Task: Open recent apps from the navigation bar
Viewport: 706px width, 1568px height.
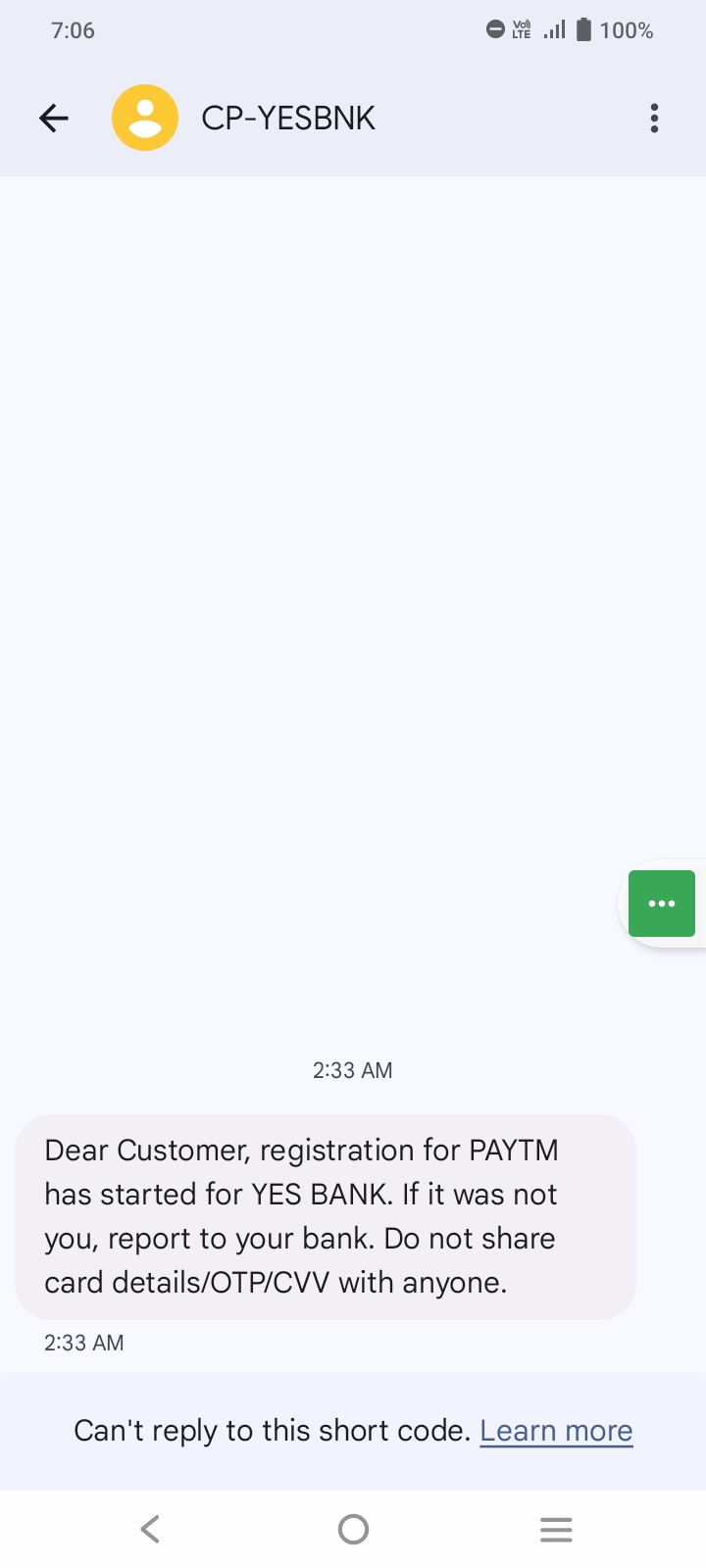Action: 556,1529
